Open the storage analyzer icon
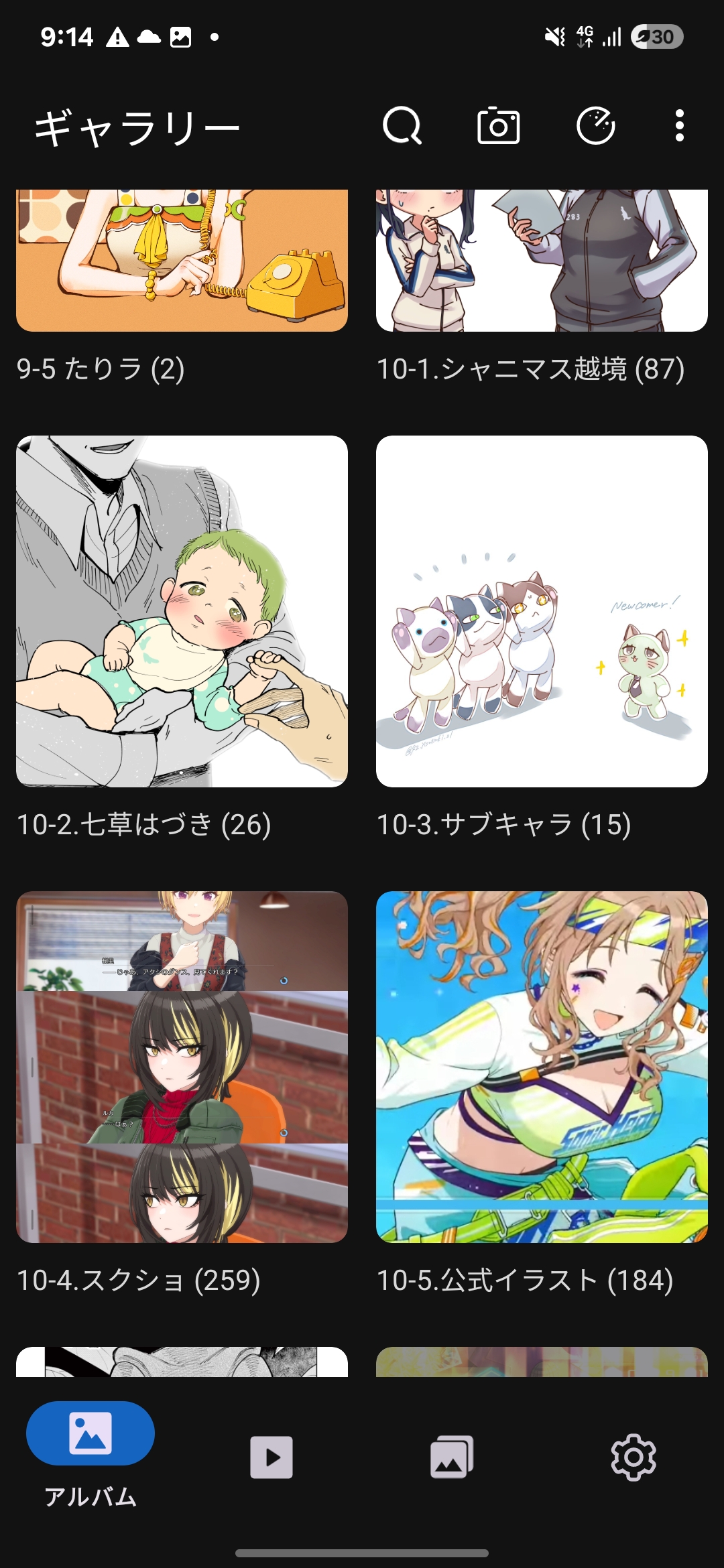 tap(595, 126)
